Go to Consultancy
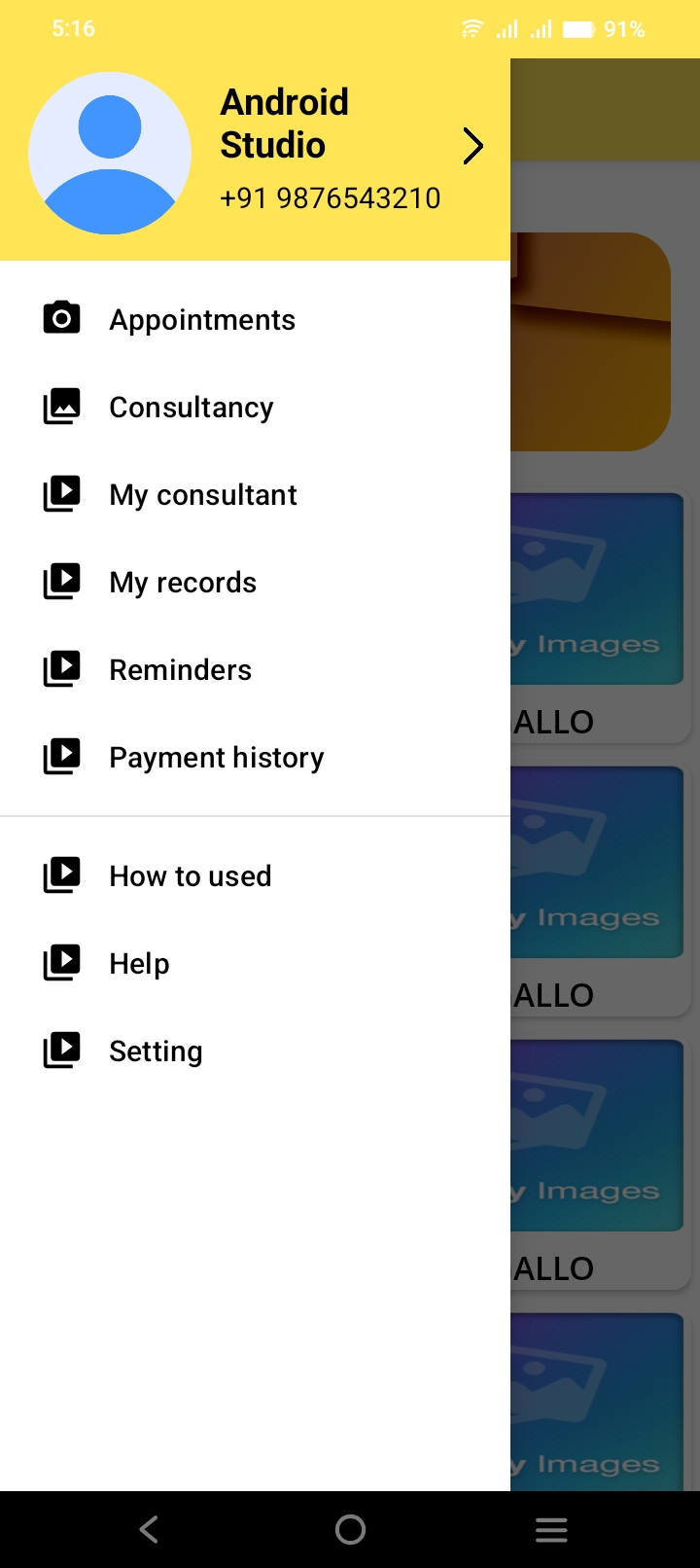Screen dimensions: 700x1568 click(x=192, y=408)
